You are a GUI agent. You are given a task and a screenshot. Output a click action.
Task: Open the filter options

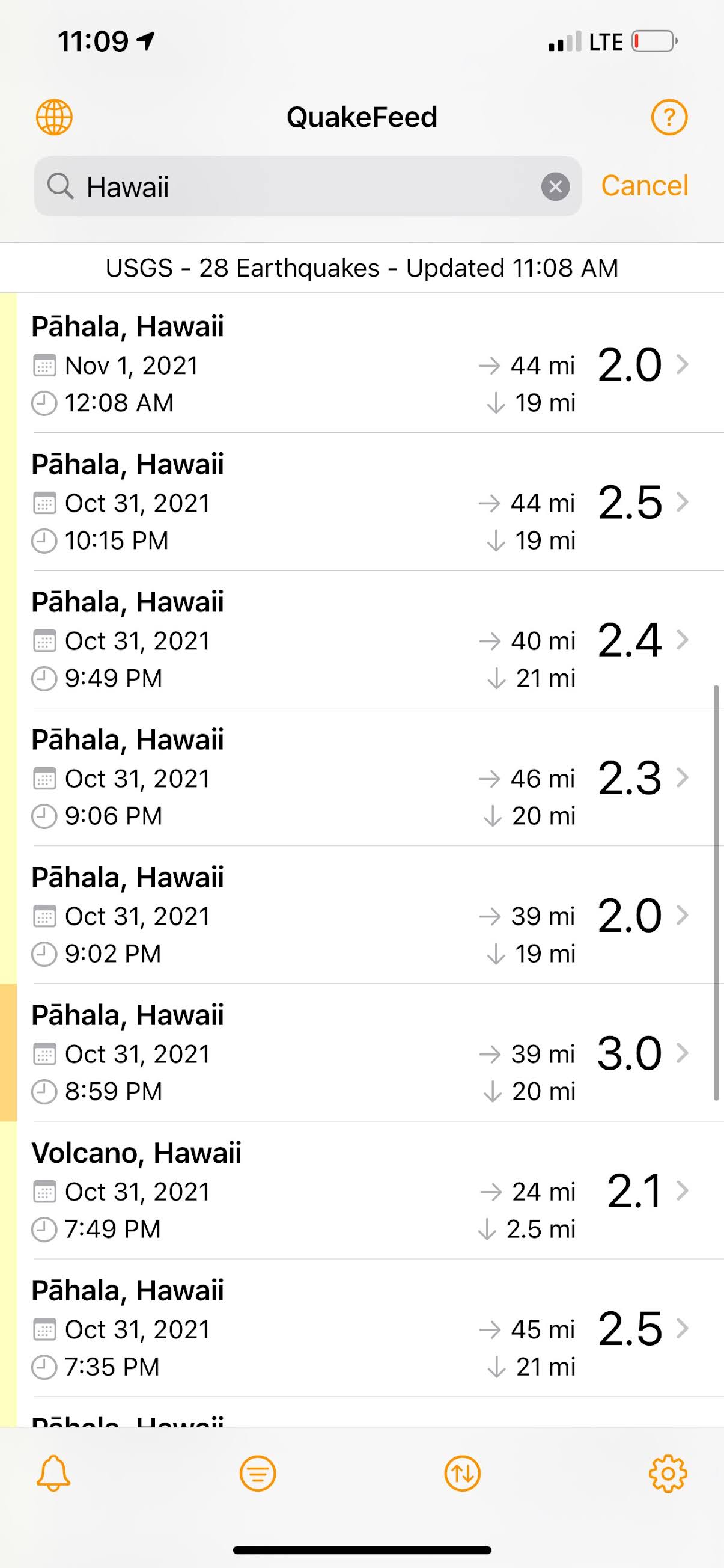258,1473
